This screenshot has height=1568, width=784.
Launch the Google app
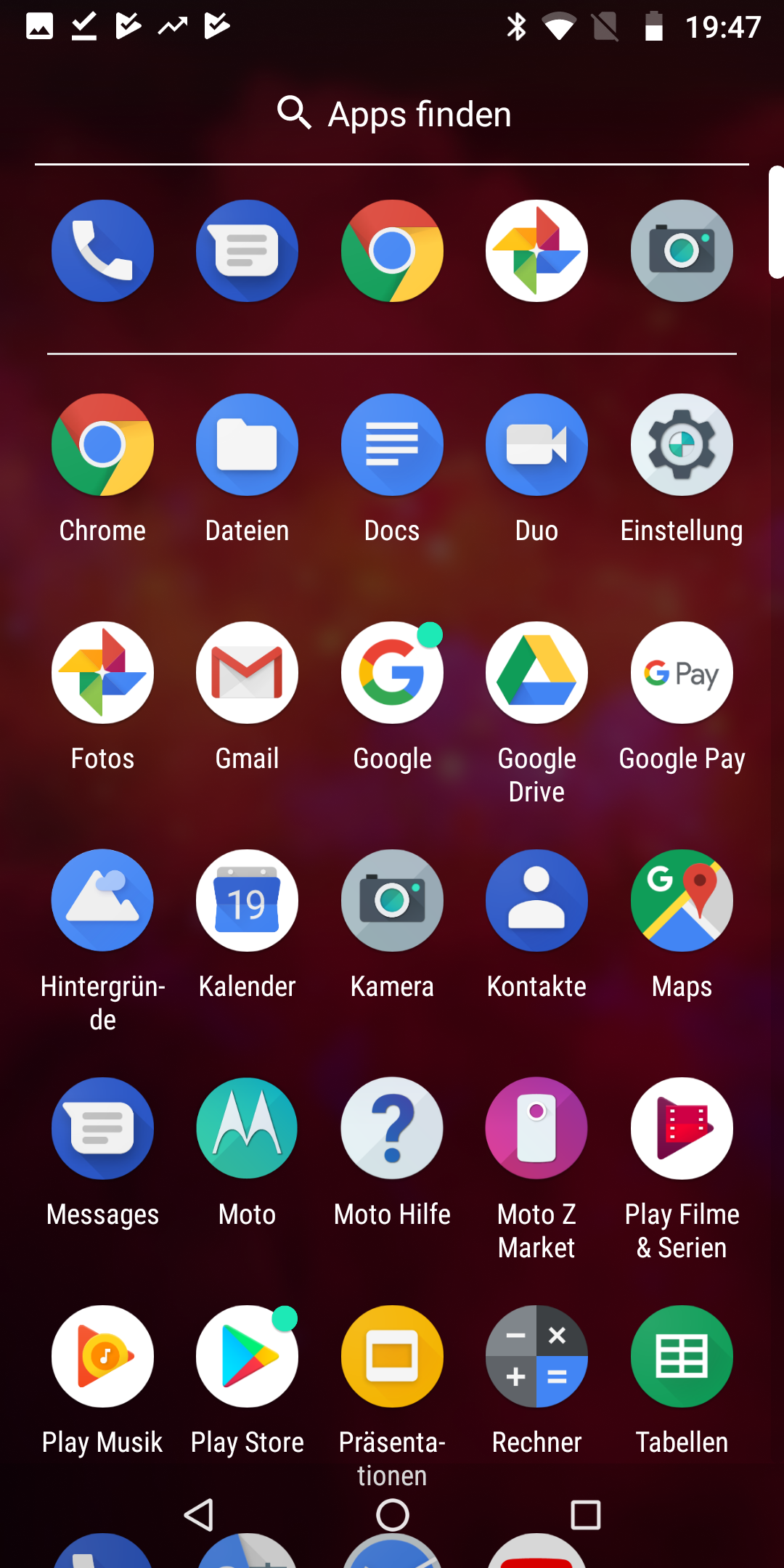coord(392,673)
